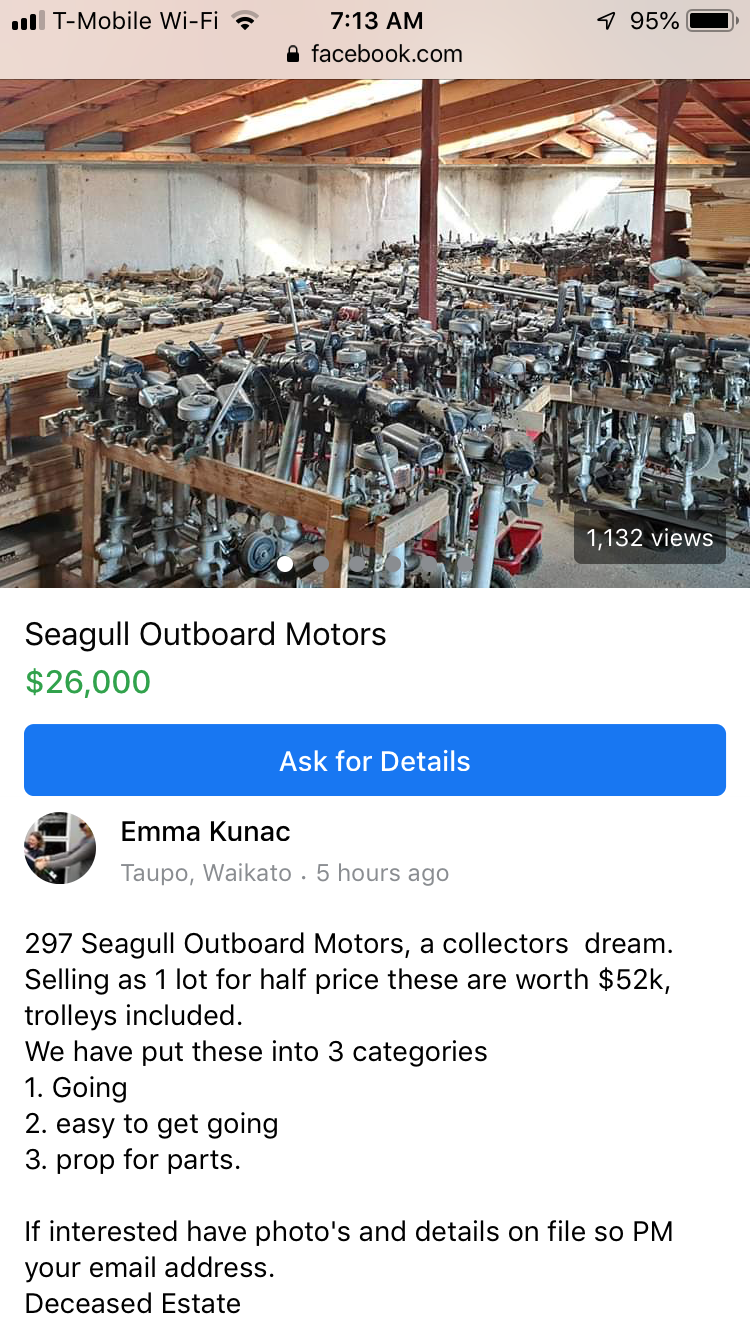Tap the Ask for Details button
The height and width of the screenshot is (1334, 750).
pos(375,761)
